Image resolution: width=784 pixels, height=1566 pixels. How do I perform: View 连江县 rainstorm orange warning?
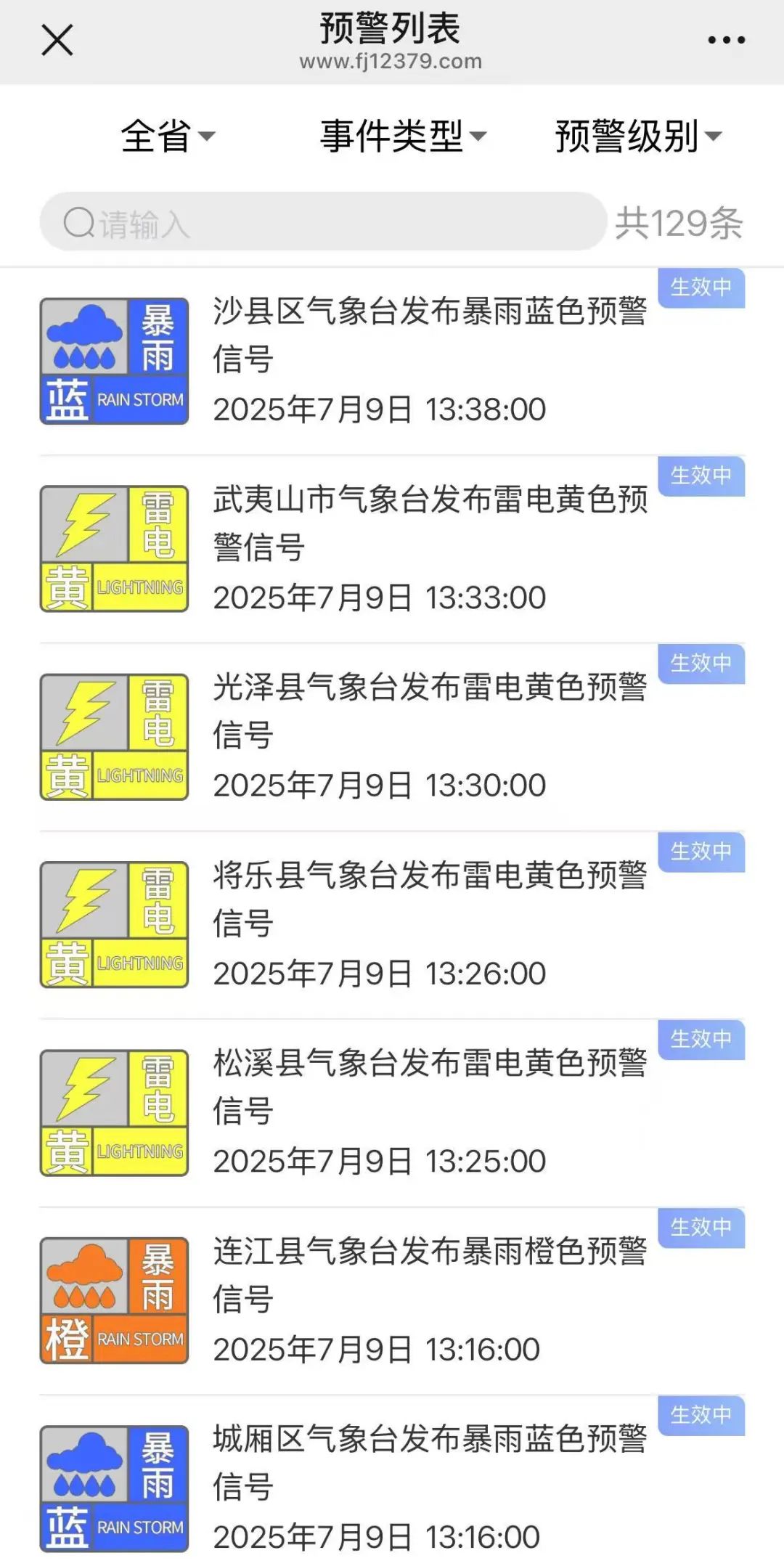tap(392, 1302)
